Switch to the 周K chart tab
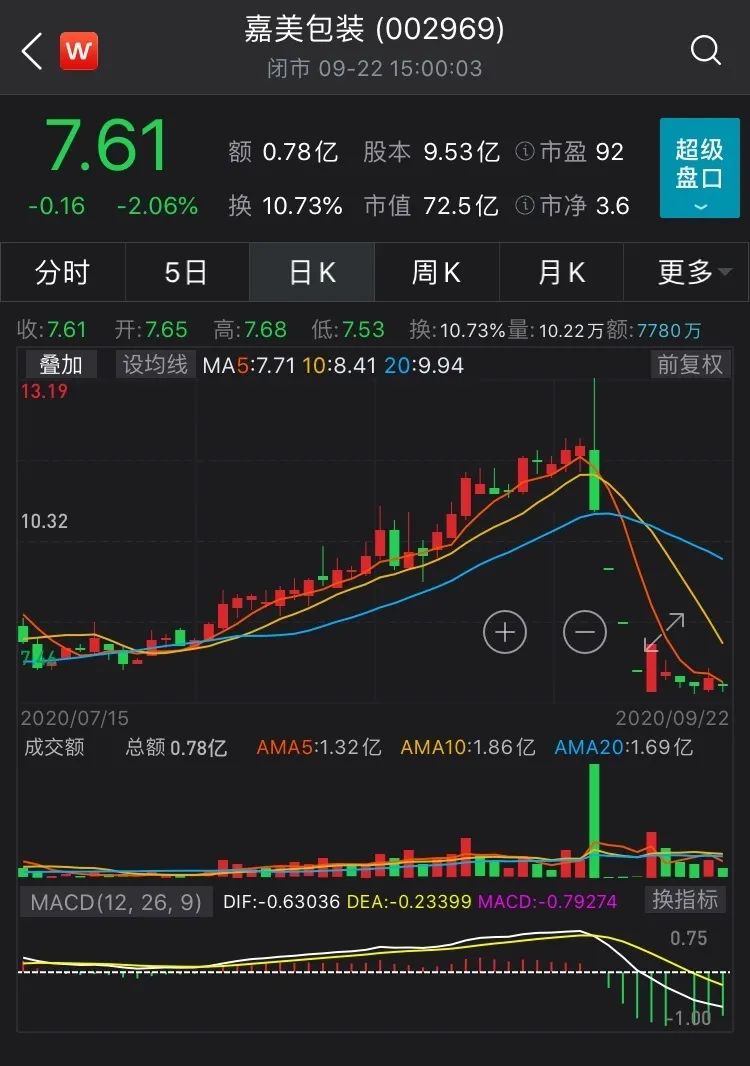This screenshot has height=1066, width=750. (x=436, y=272)
